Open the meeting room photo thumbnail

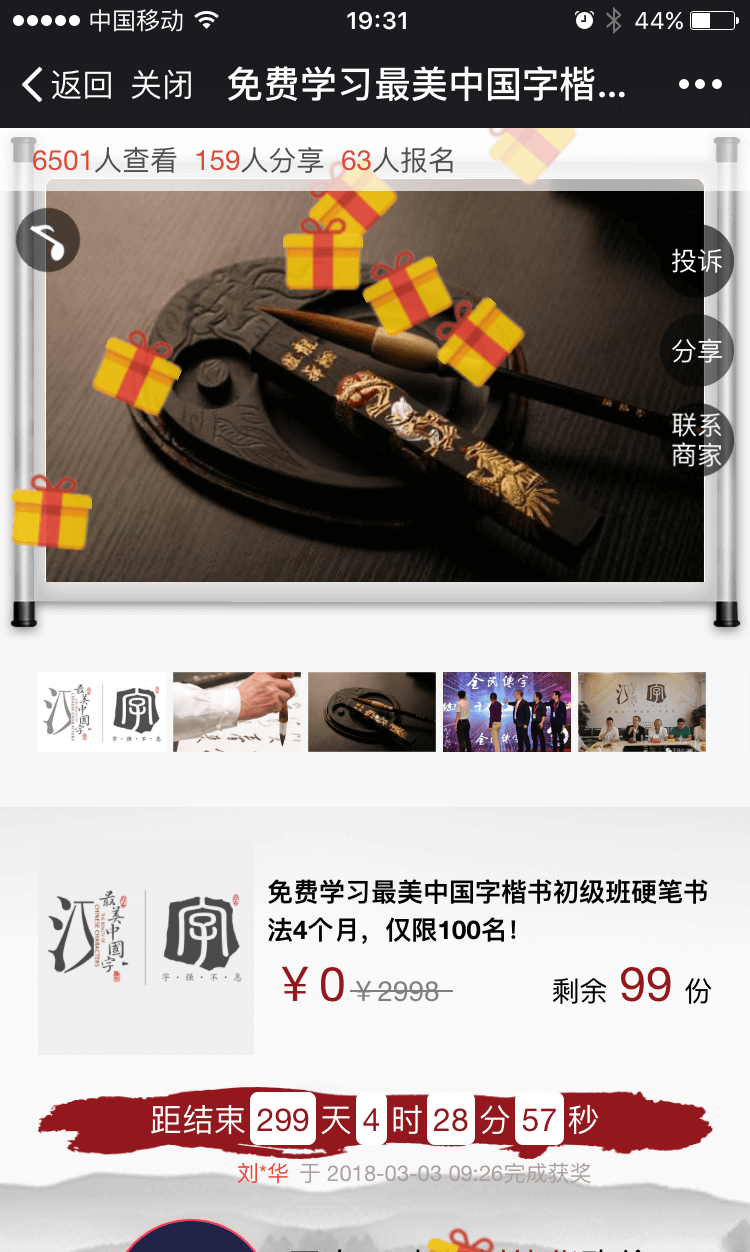tap(642, 712)
